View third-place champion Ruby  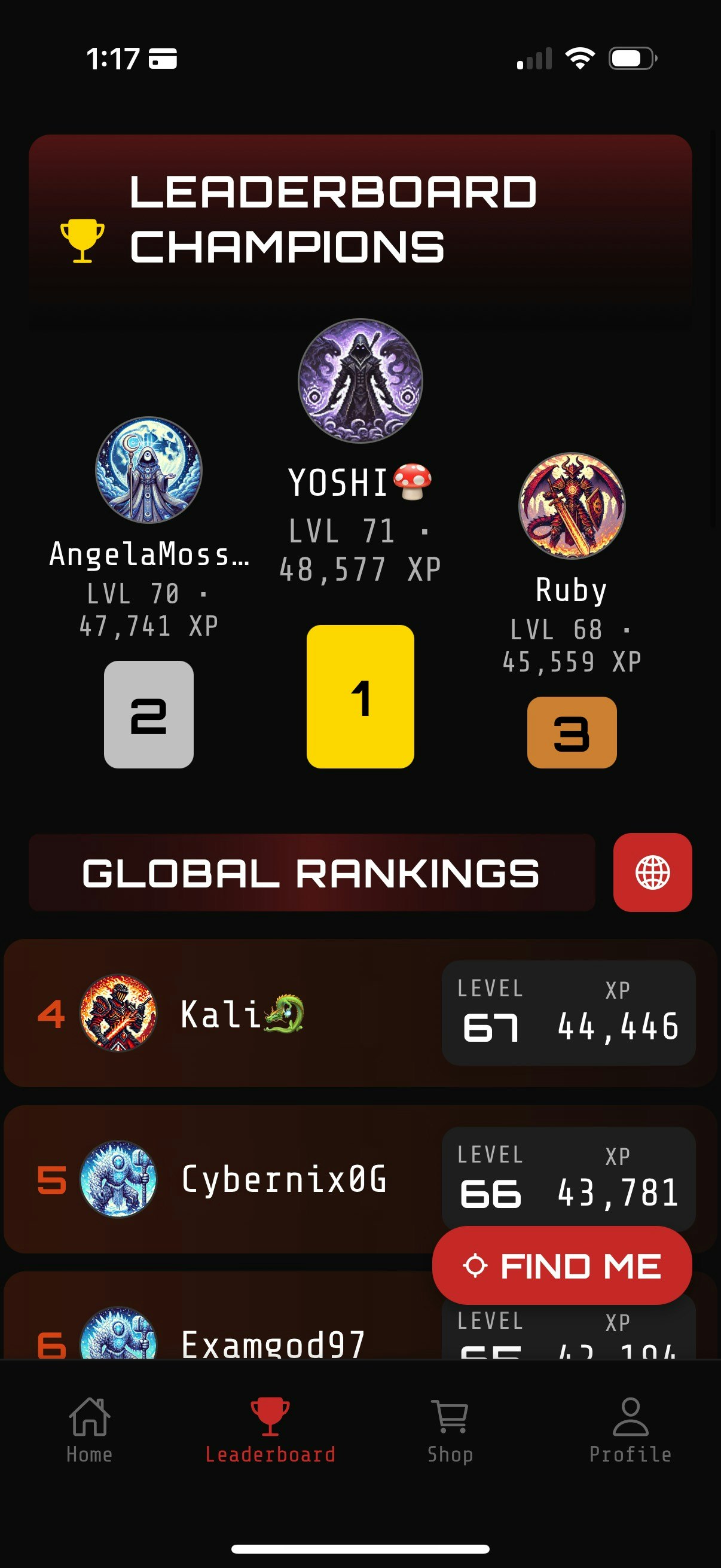[x=572, y=506]
